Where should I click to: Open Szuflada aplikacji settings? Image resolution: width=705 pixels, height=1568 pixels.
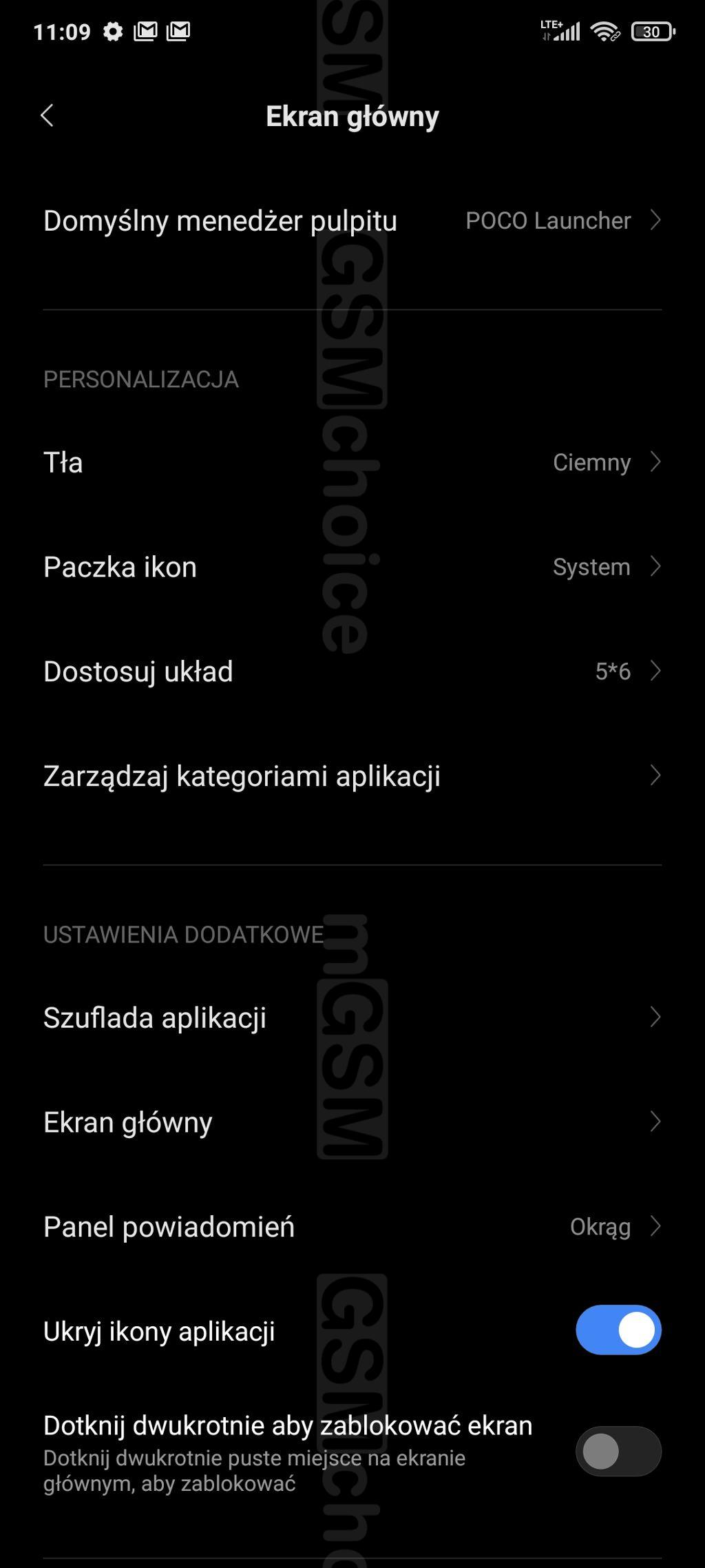point(352,1018)
